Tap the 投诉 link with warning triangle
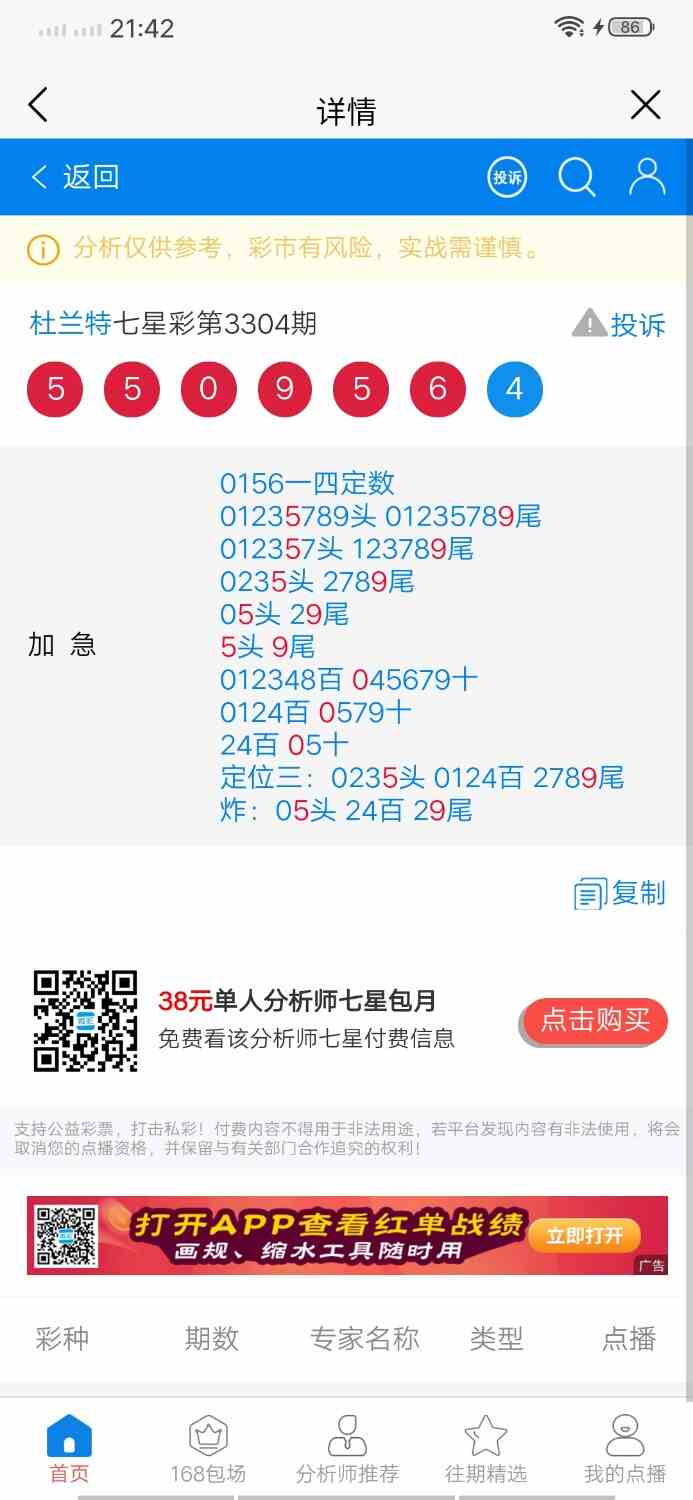This screenshot has height=1500, width=693. (619, 325)
